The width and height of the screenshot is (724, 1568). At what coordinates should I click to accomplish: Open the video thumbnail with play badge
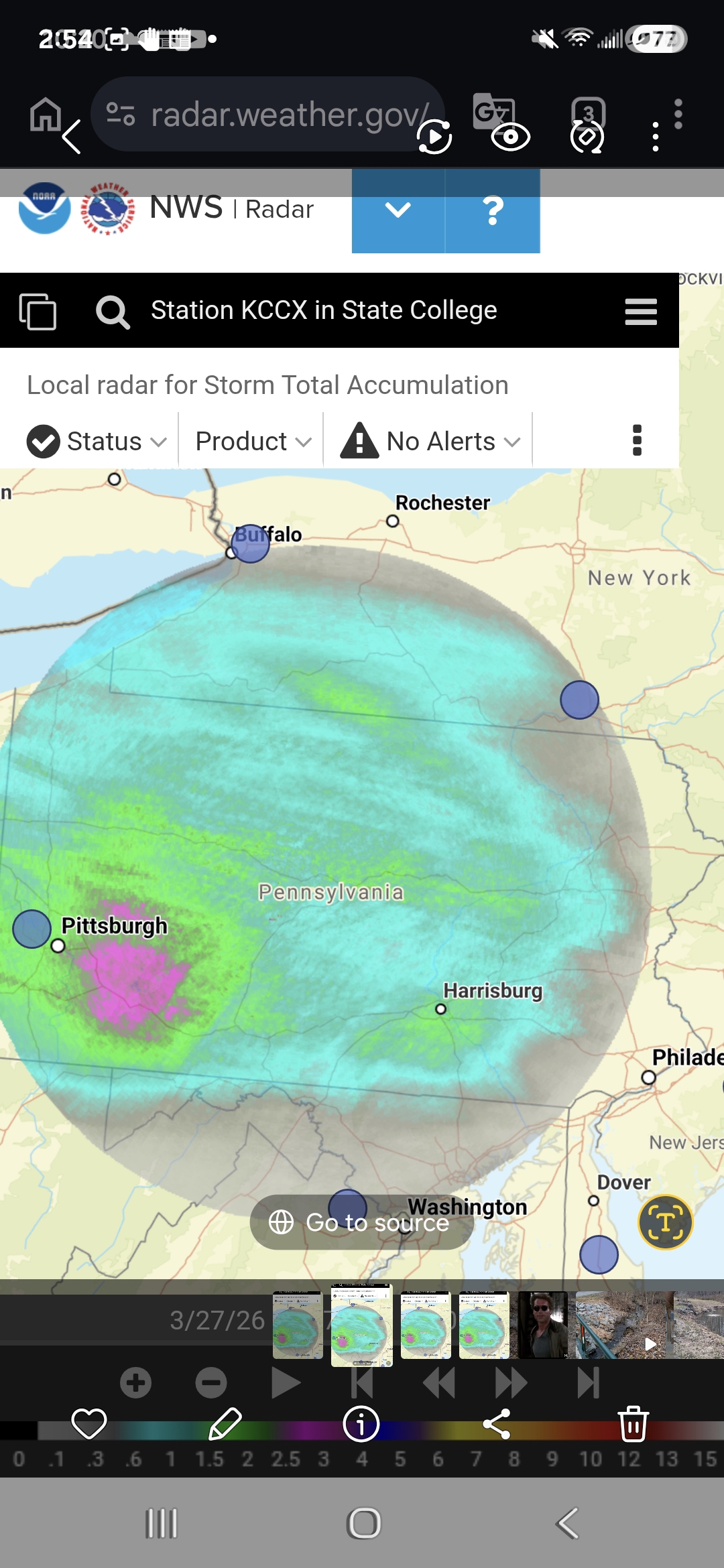[623, 1325]
